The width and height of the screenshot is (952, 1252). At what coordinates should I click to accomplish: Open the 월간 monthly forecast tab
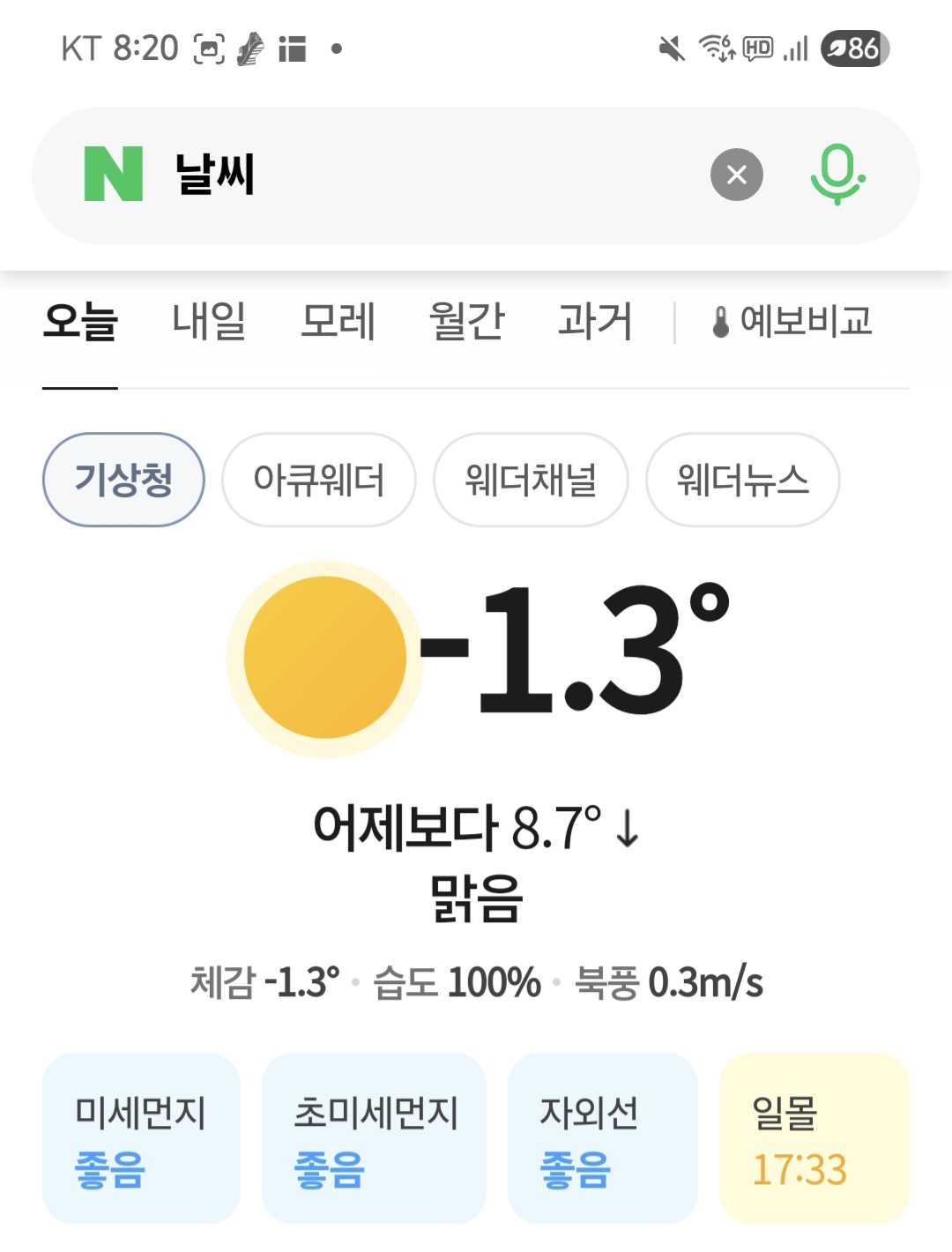click(x=466, y=321)
